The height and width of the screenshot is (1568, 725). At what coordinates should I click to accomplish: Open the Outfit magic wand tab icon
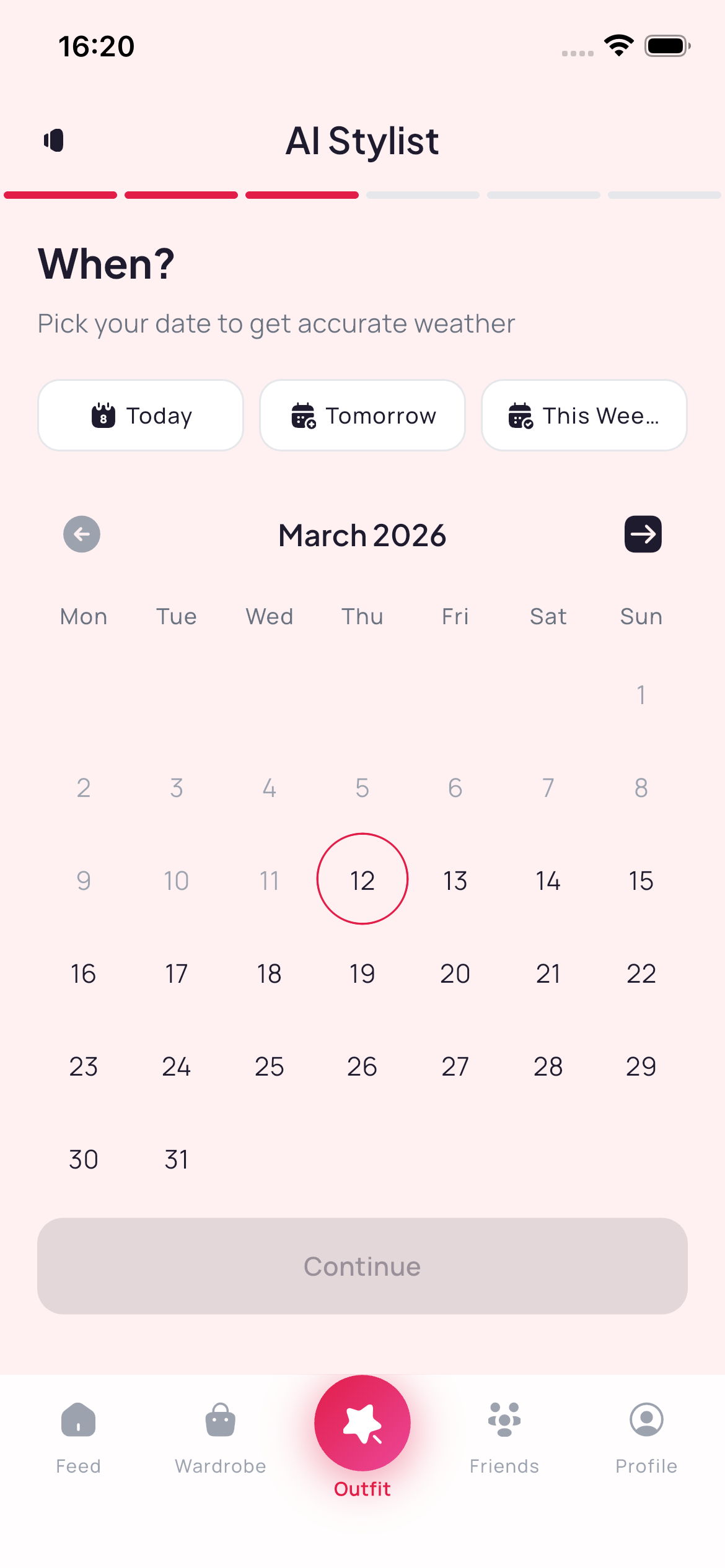pos(362,1423)
